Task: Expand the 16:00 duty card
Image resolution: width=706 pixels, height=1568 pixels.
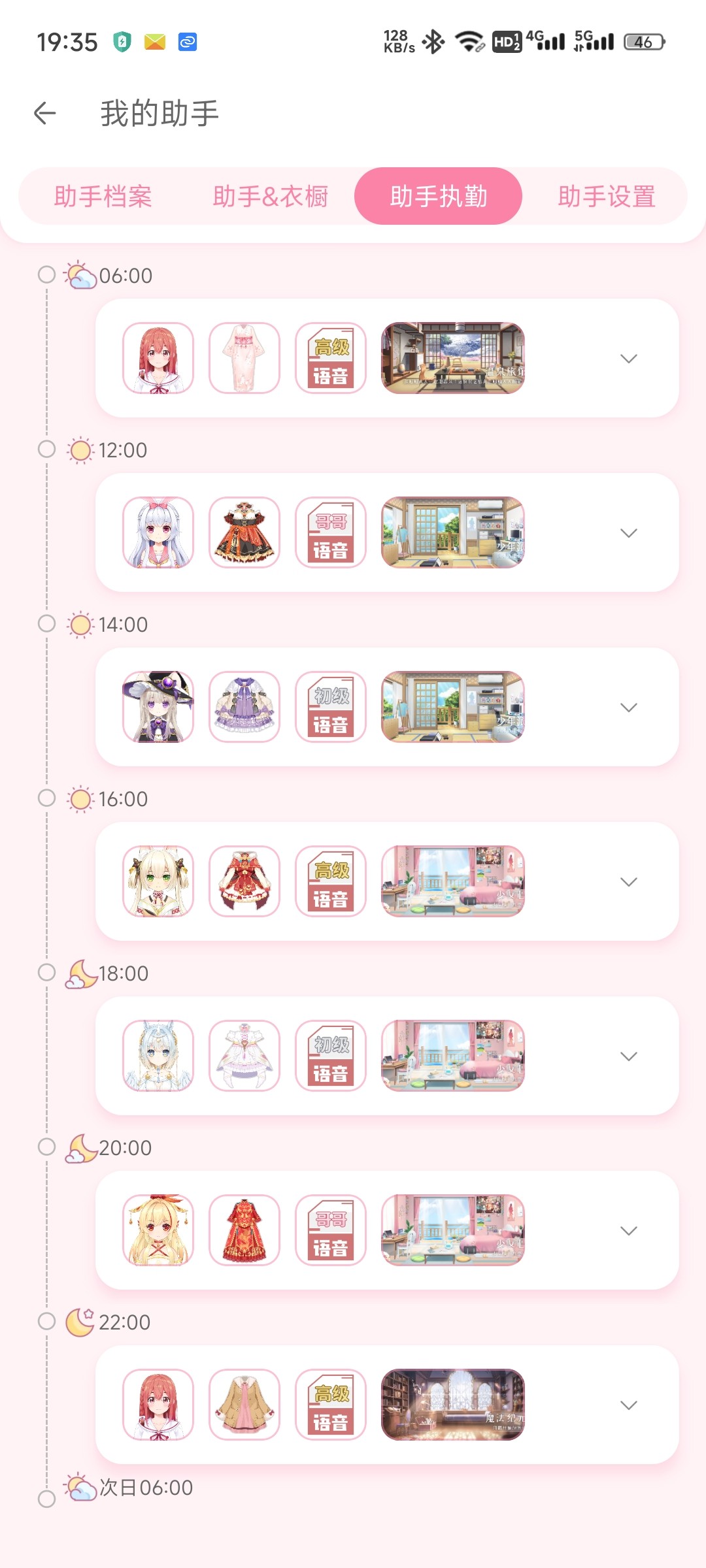Action: click(x=628, y=882)
